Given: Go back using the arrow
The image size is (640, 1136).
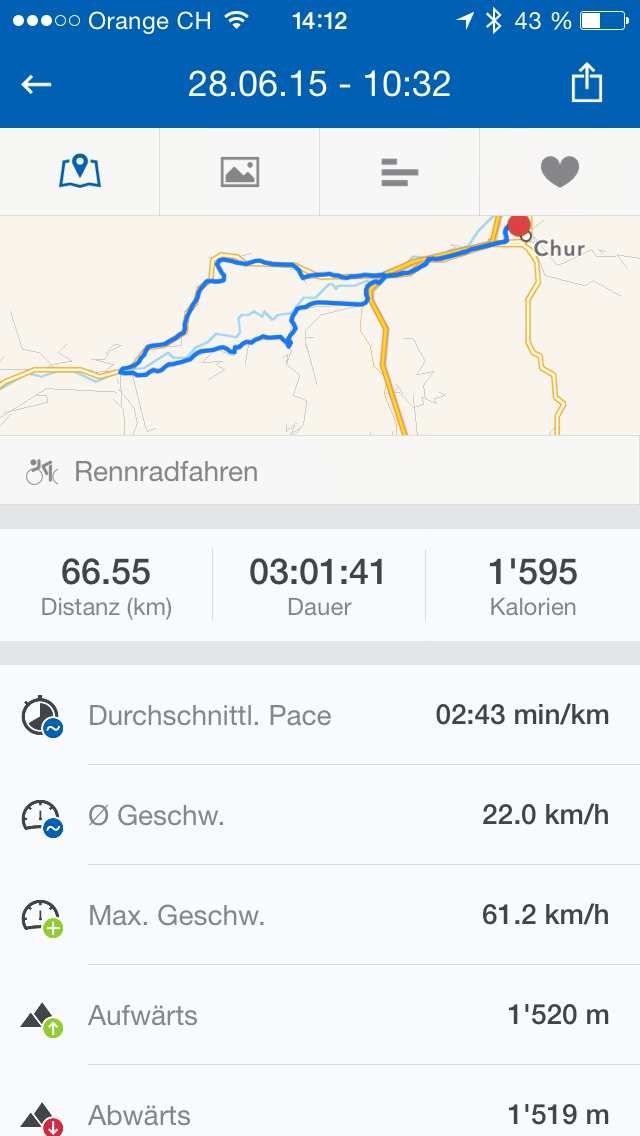Looking at the screenshot, I should 37,84.
